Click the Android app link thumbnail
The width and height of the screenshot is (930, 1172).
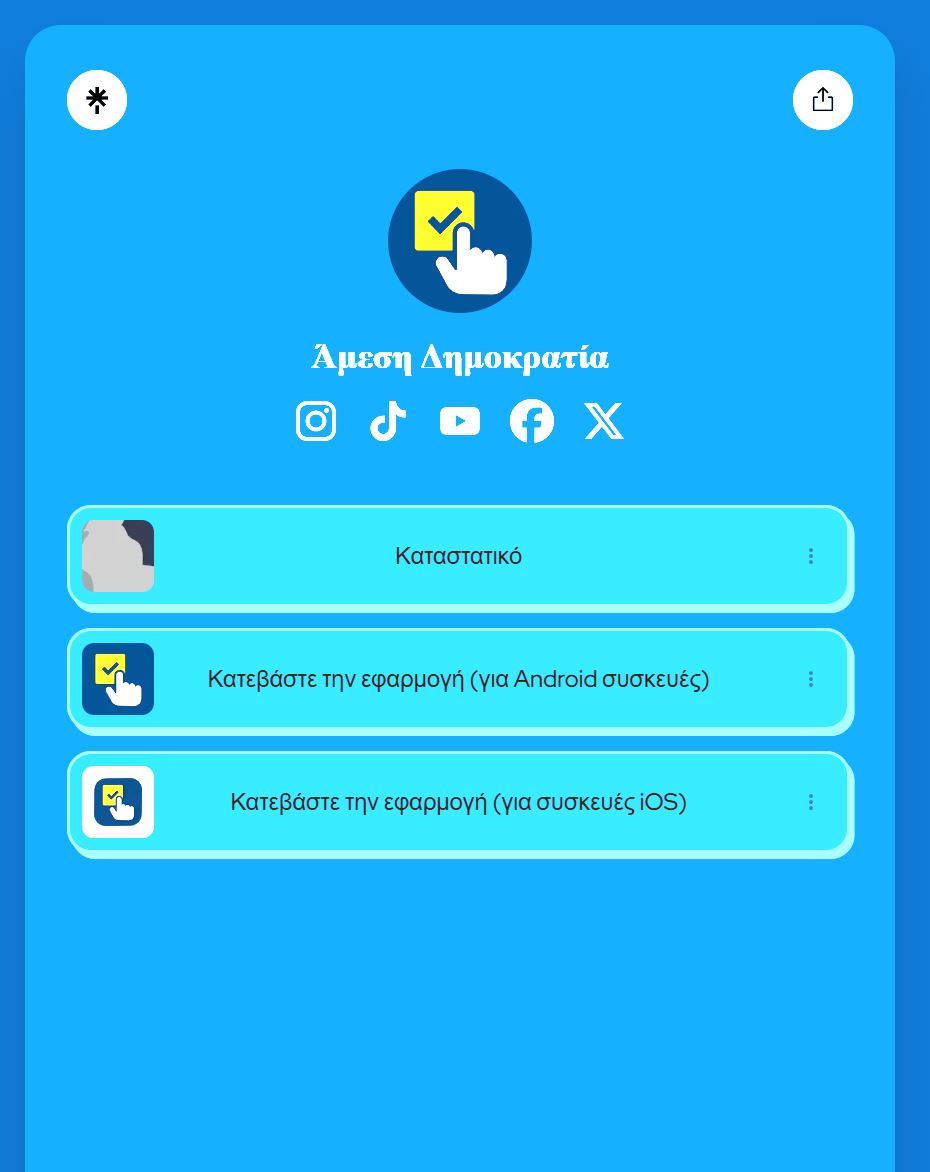(x=118, y=679)
